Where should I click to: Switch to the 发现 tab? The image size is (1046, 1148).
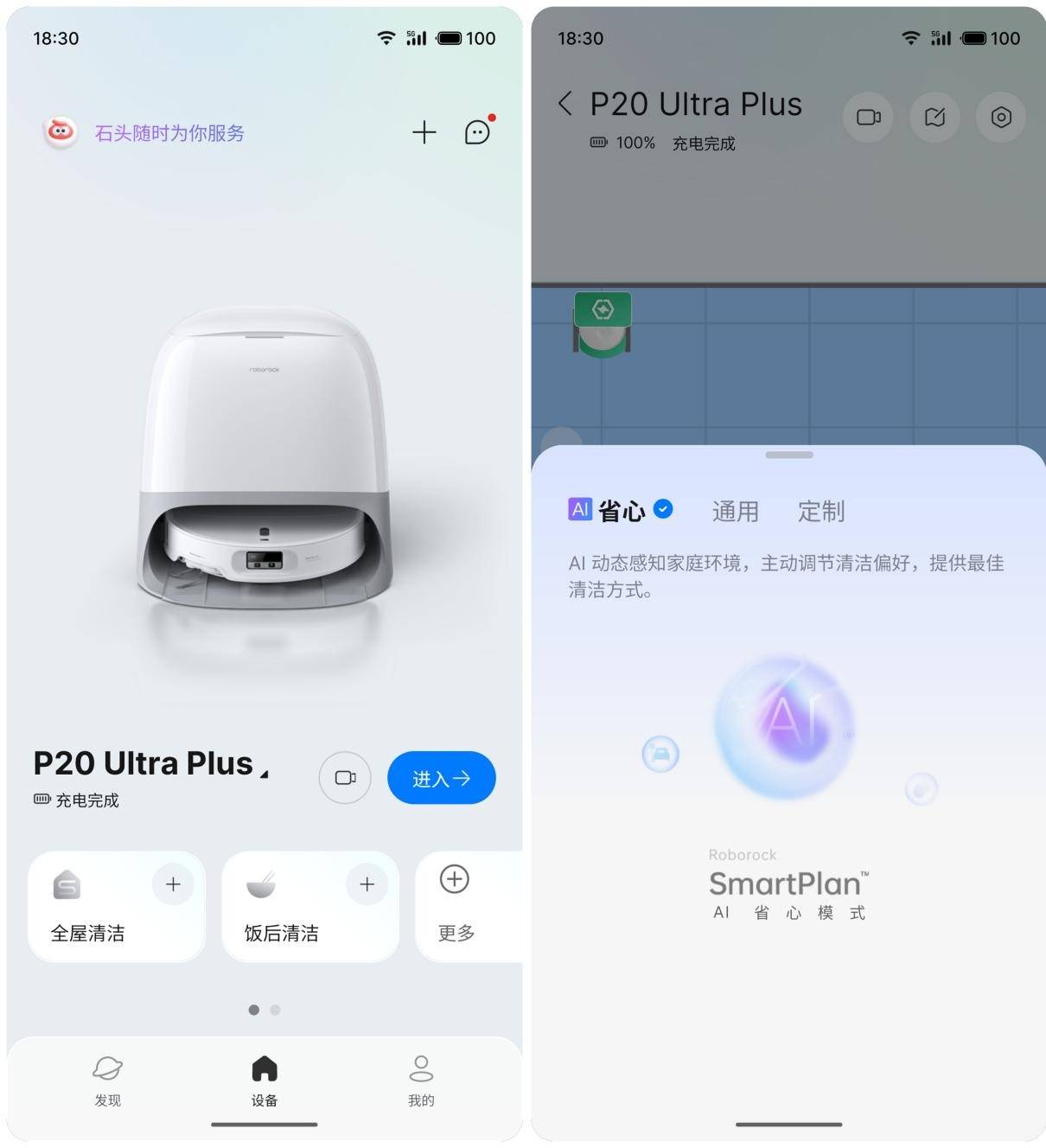tap(107, 1080)
